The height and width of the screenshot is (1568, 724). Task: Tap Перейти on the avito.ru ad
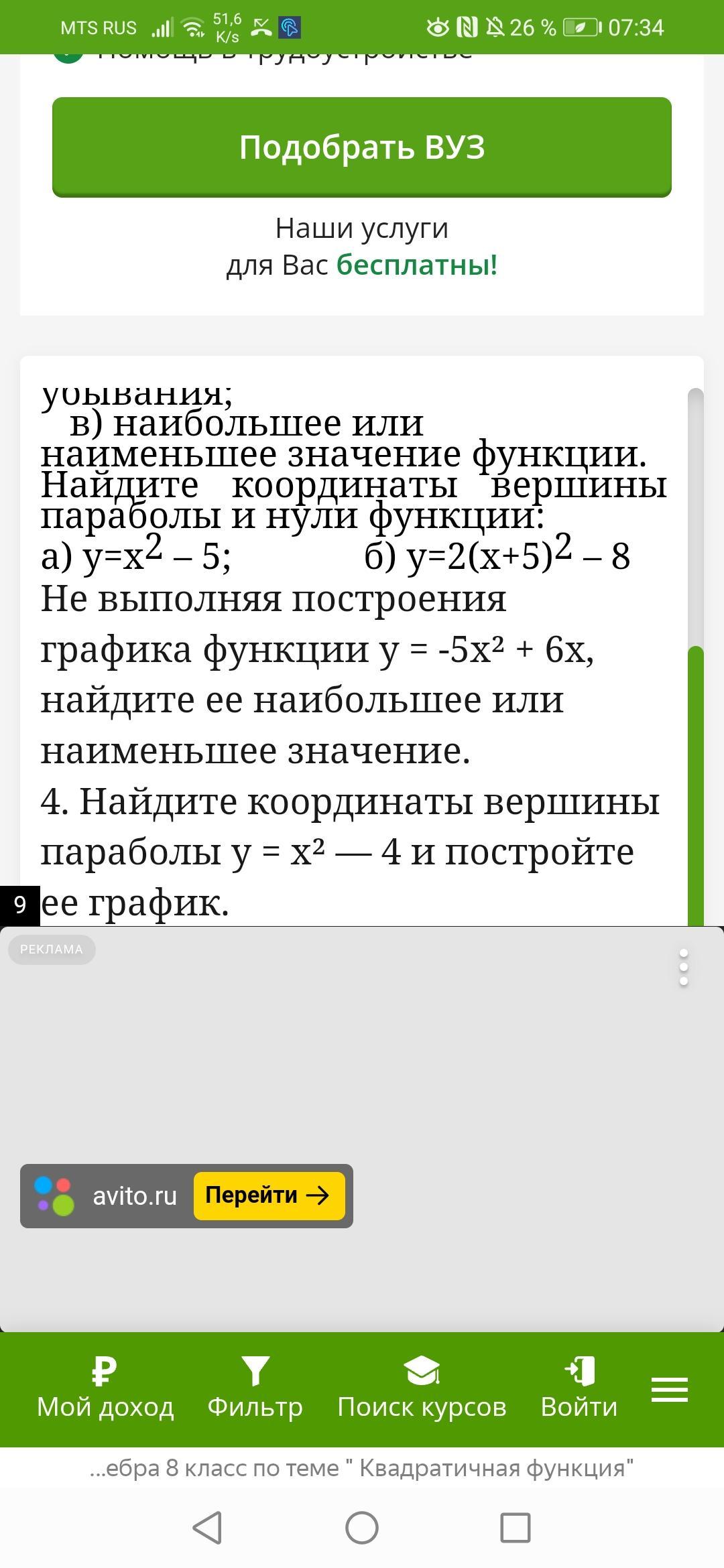269,1195
